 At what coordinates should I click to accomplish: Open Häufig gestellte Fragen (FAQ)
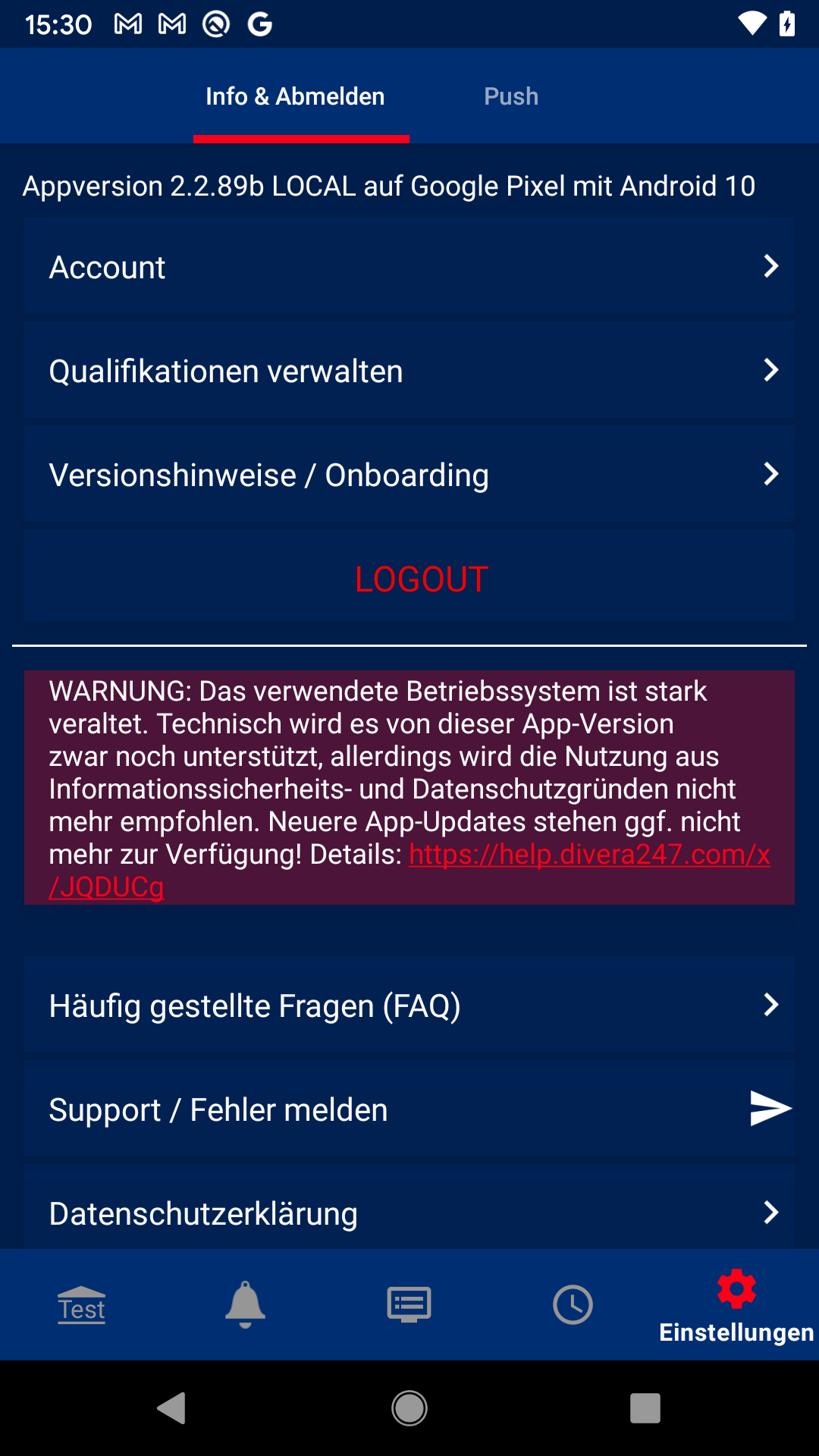409,1005
